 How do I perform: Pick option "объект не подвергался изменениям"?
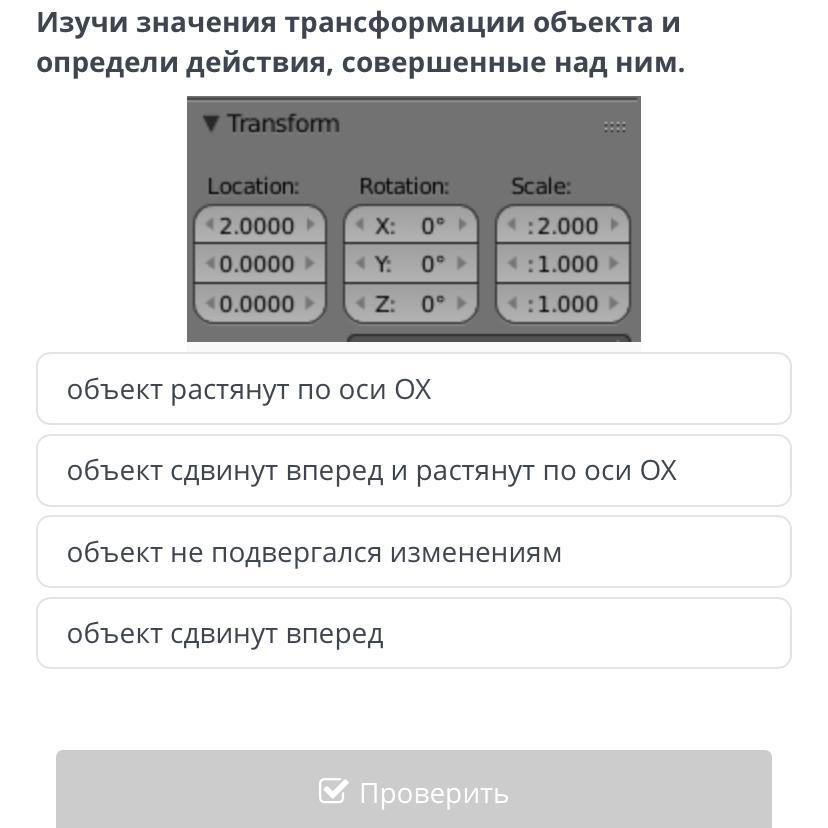[413, 552]
